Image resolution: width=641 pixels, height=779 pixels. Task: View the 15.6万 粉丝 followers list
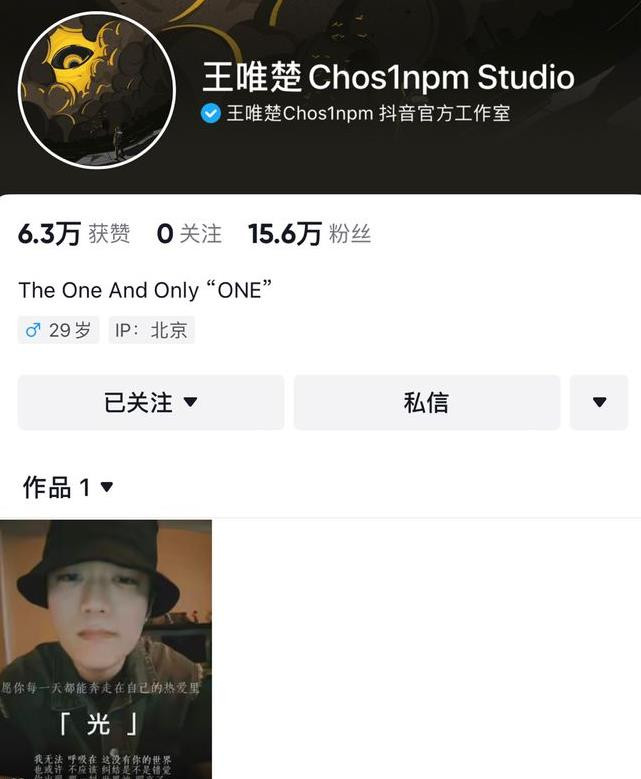[x=309, y=234]
